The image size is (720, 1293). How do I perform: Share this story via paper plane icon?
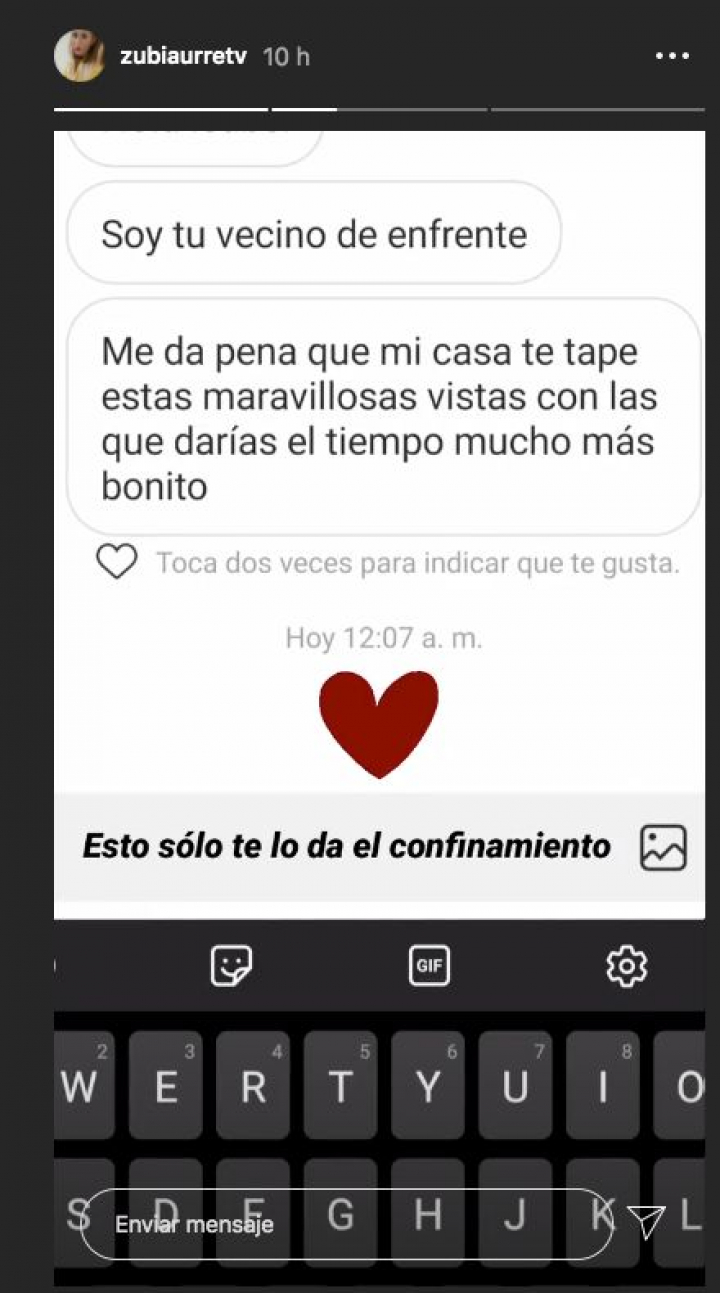coord(646,1221)
